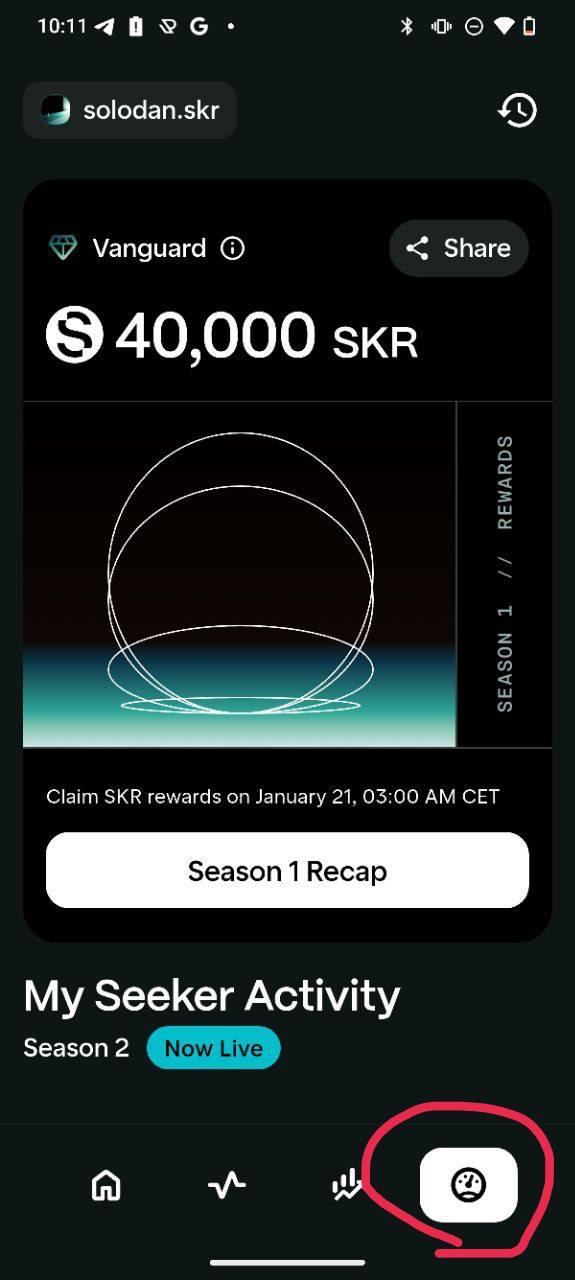This screenshot has width=575, height=1280.
Task: Open the history clock icon
Action: pyautogui.click(x=517, y=110)
